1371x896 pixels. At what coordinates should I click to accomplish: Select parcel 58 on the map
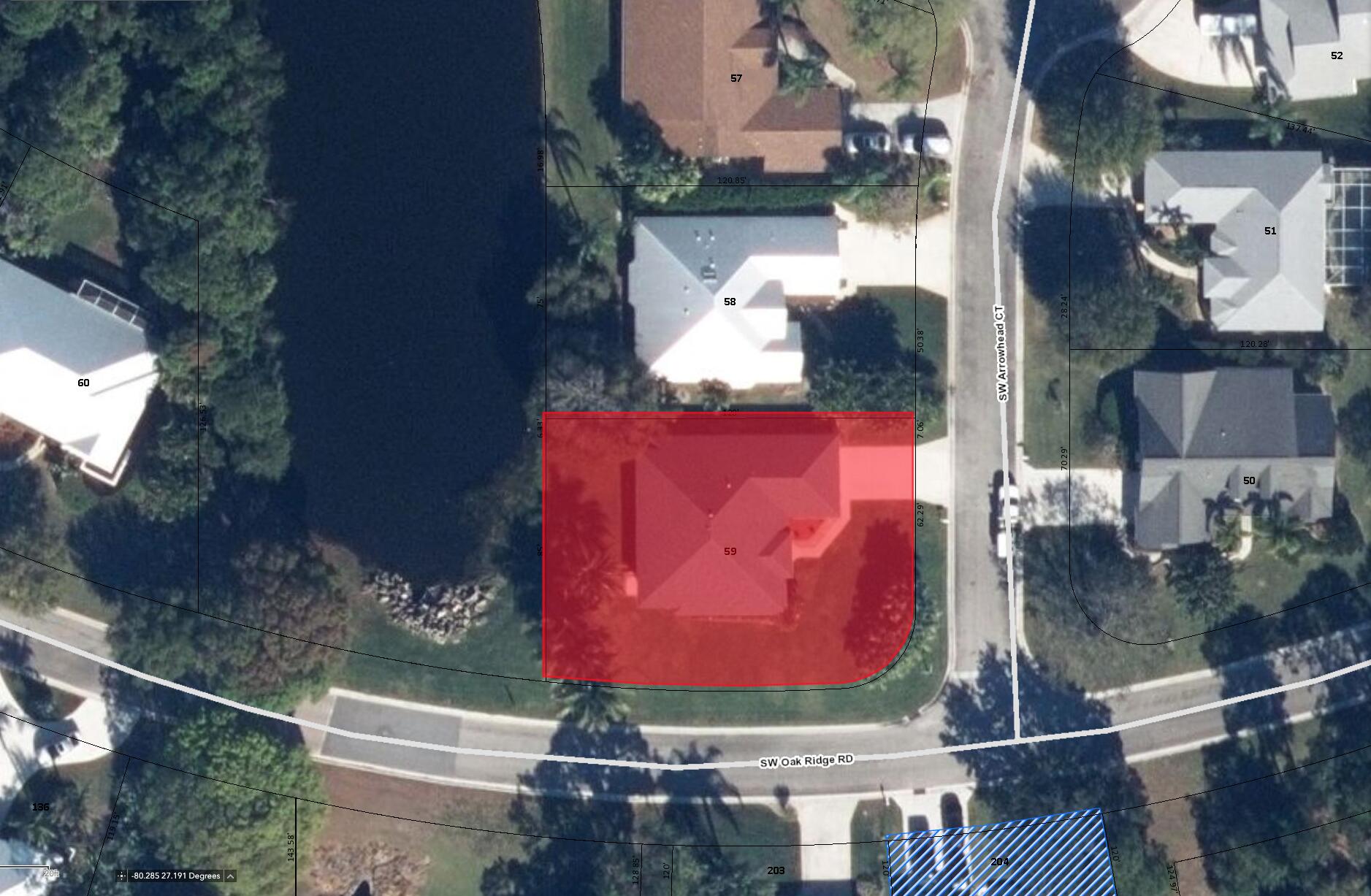point(729,302)
